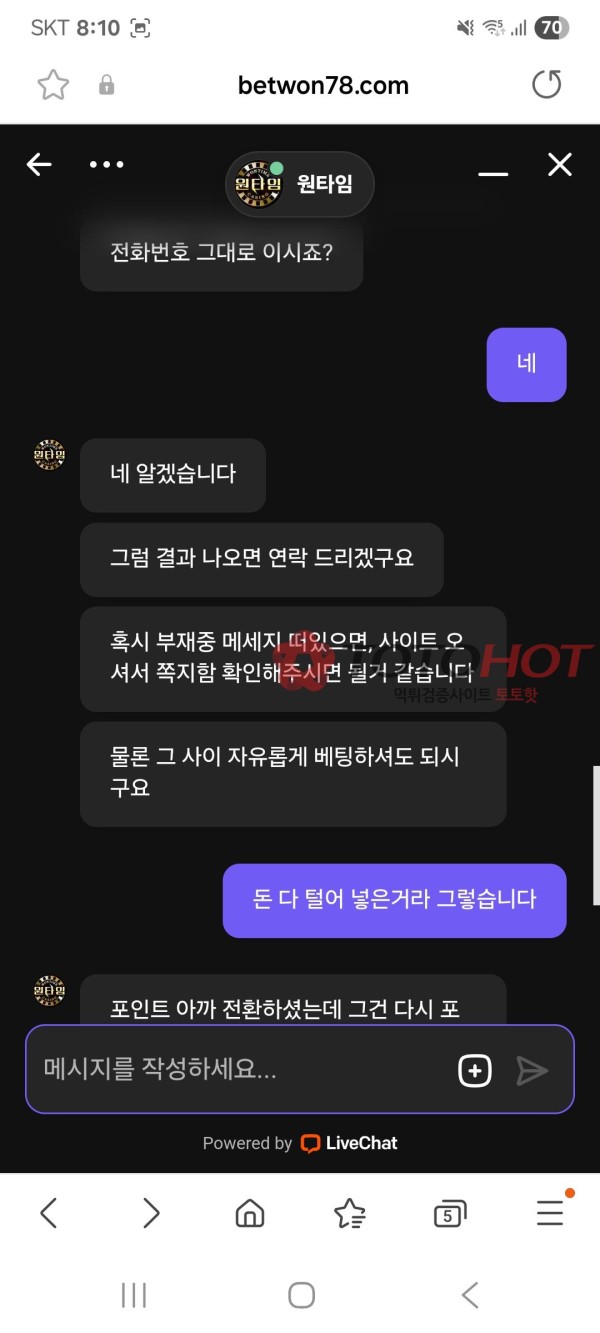Open the chat options menu
600x1333 pixels.
(x=107, y=165)
